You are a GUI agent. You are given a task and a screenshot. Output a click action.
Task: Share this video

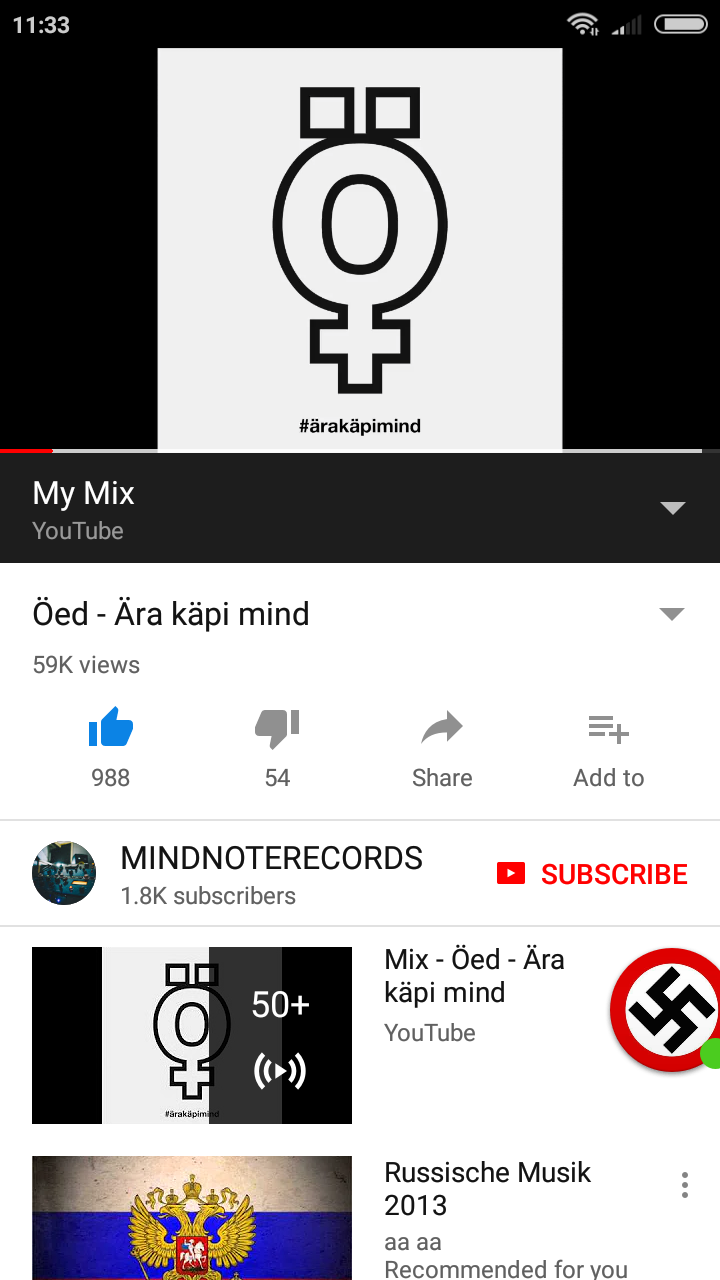point(442,747)
